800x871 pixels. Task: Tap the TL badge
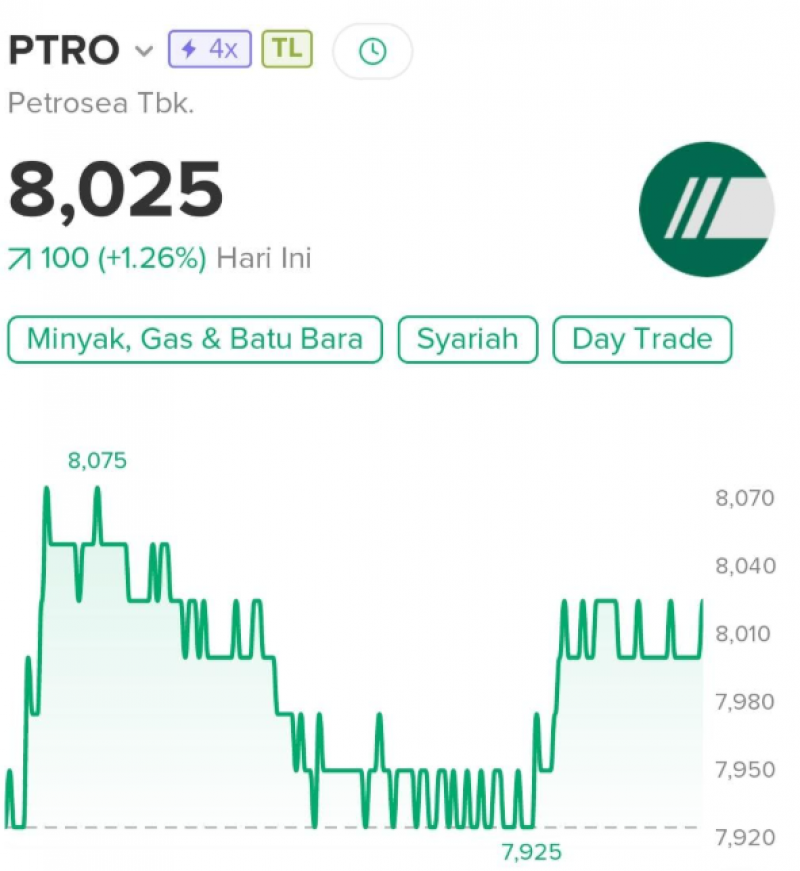[287, 49]
